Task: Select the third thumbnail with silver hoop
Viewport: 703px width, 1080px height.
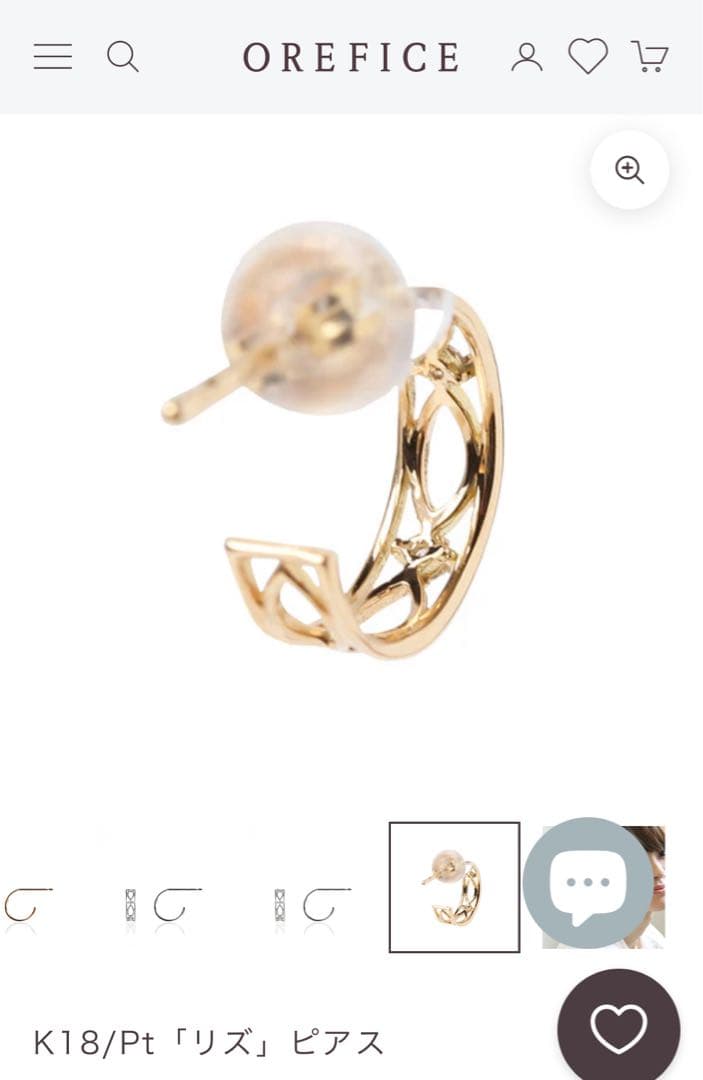Action: point(312,905)
